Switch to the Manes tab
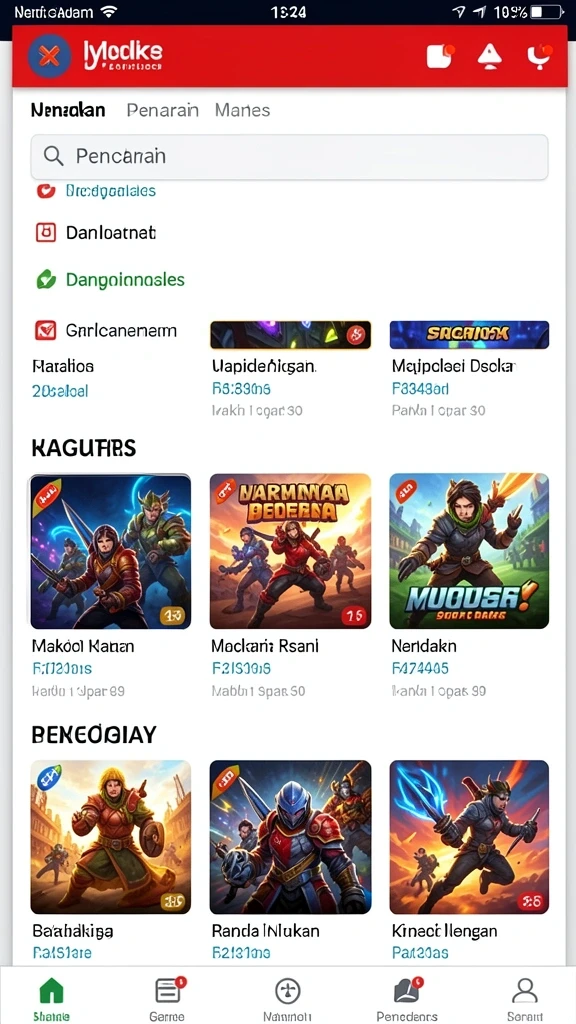Viewport: 576px width, 1024px height. 242,110
